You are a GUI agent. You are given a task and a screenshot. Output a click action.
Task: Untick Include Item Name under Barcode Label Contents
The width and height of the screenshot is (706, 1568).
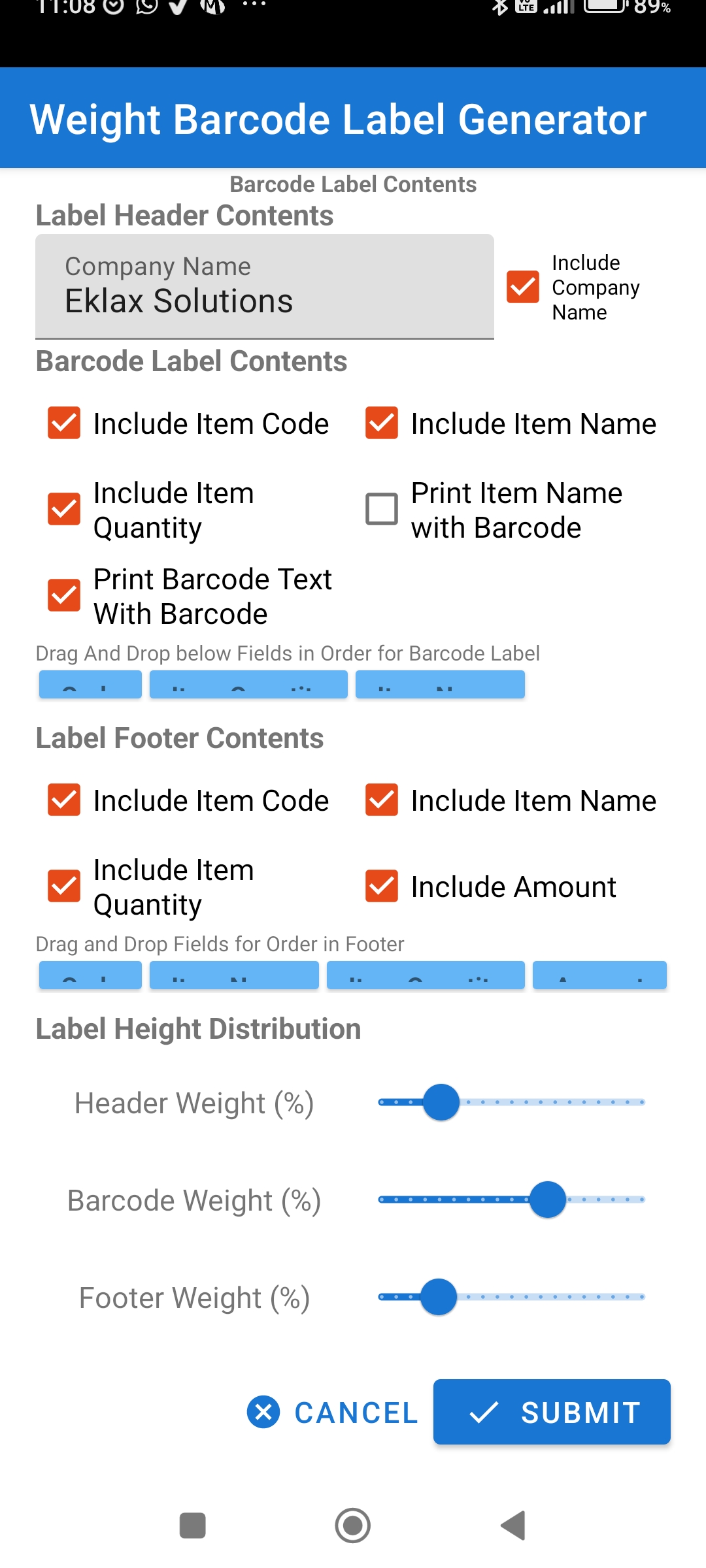pos(382,423)
